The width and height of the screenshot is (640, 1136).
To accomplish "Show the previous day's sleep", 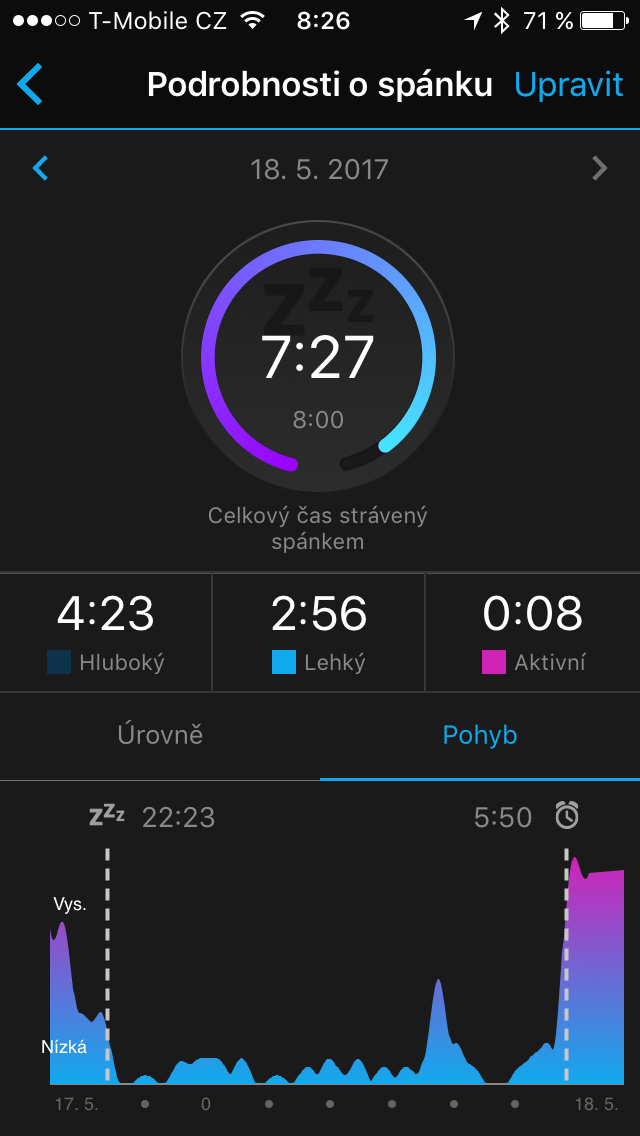I will click(41, 168).
